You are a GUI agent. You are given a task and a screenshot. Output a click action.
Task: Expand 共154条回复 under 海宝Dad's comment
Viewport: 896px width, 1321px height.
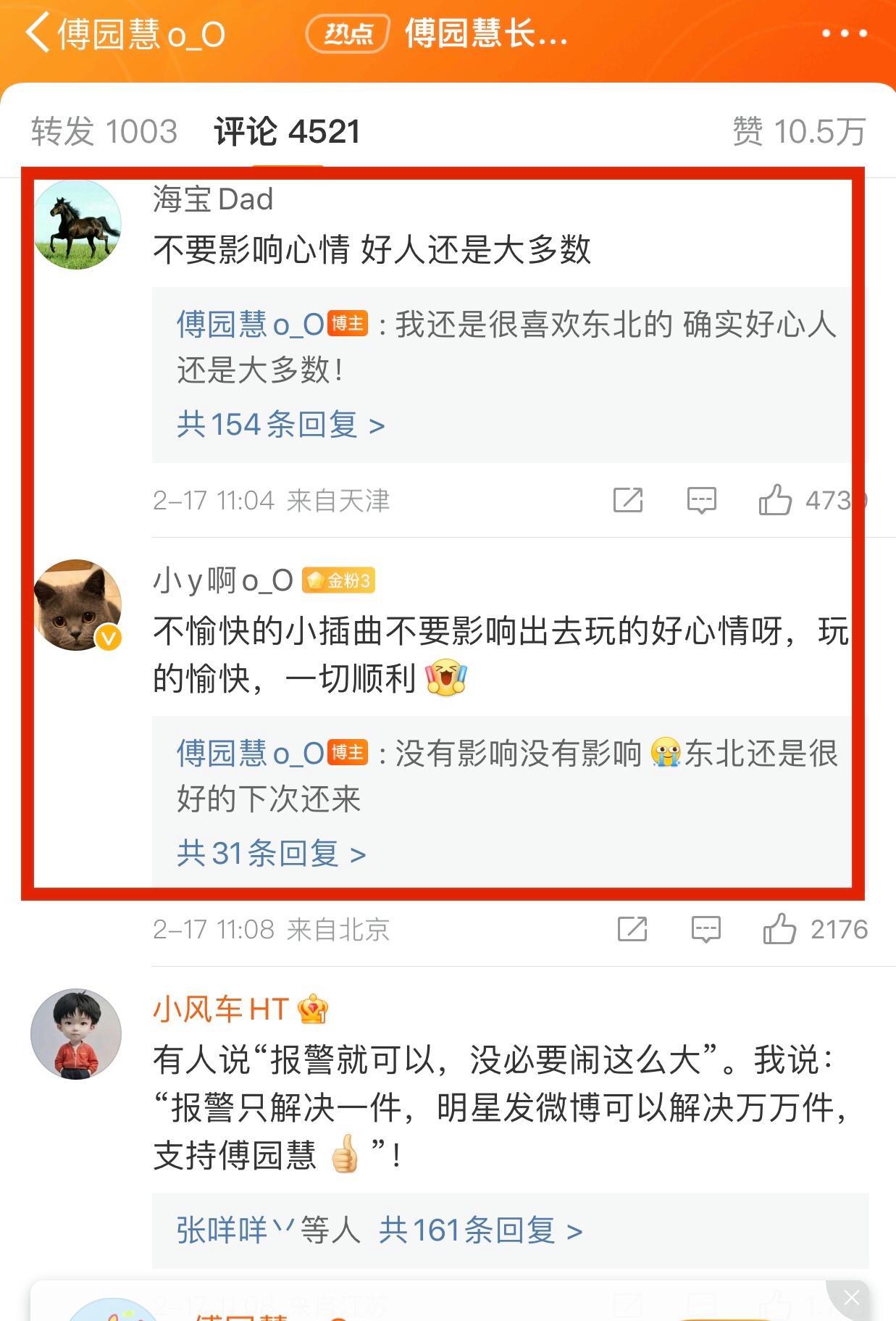click(x=281, y=425)
